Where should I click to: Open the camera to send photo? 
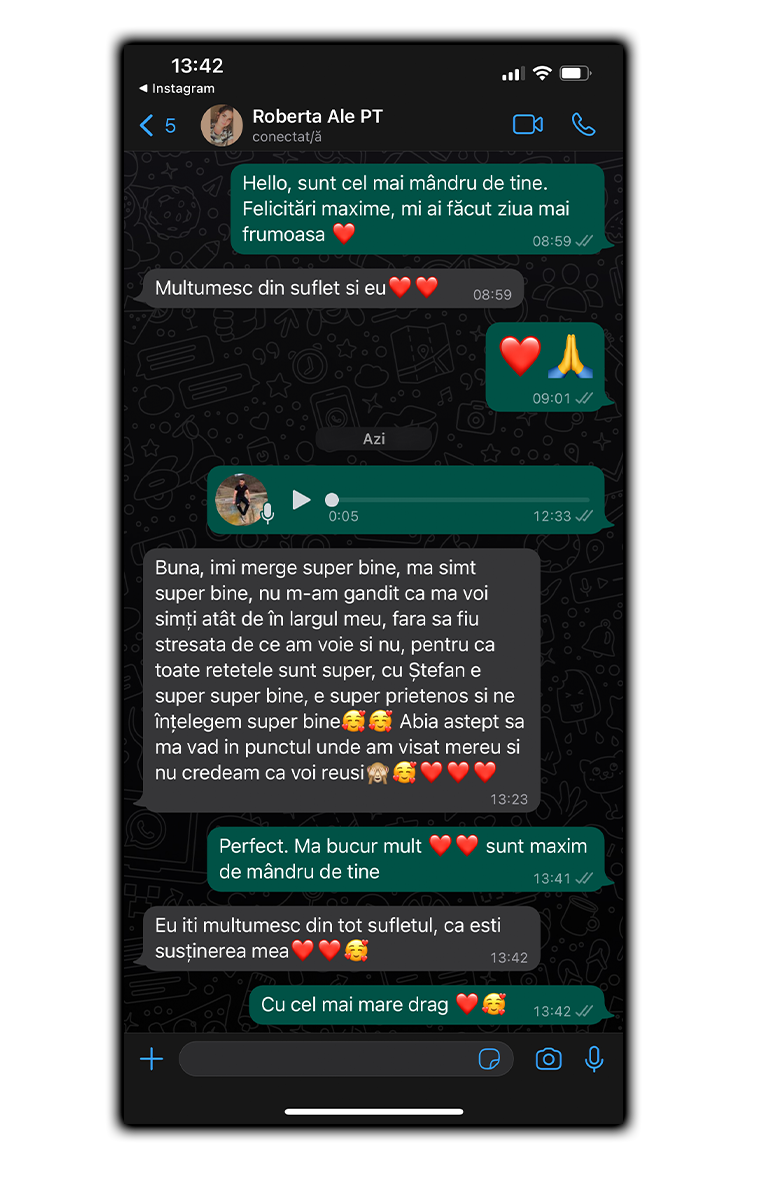click(548, 1059)
